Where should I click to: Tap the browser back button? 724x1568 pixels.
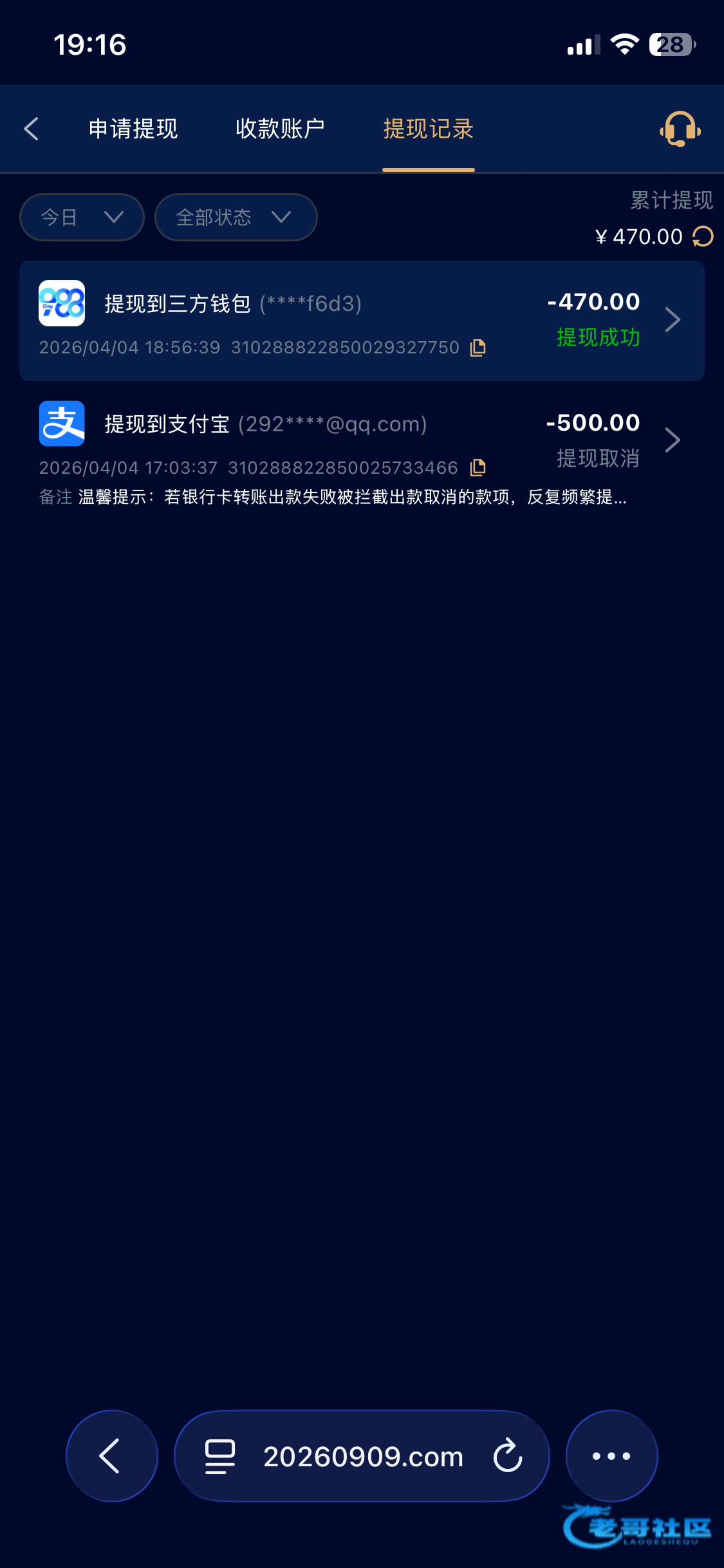point(111,1456)
